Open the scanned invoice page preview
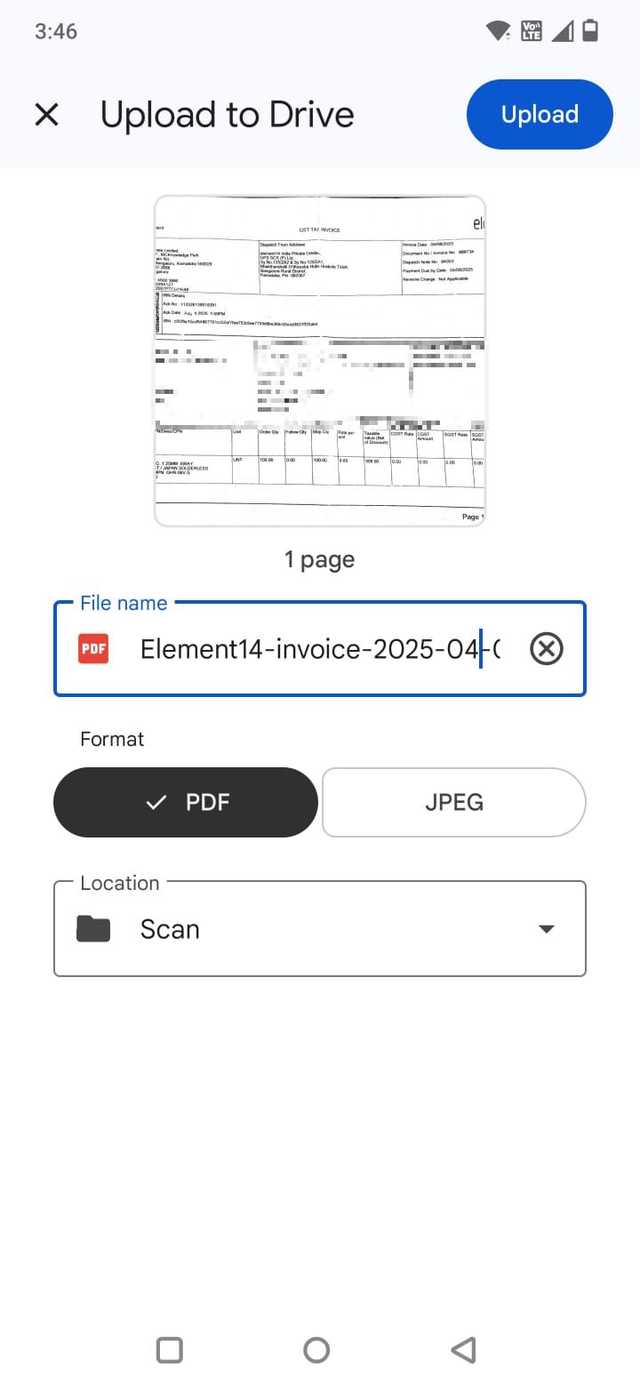The width and height of the screenshot is (640, 1387). click(x=319, y=360)
